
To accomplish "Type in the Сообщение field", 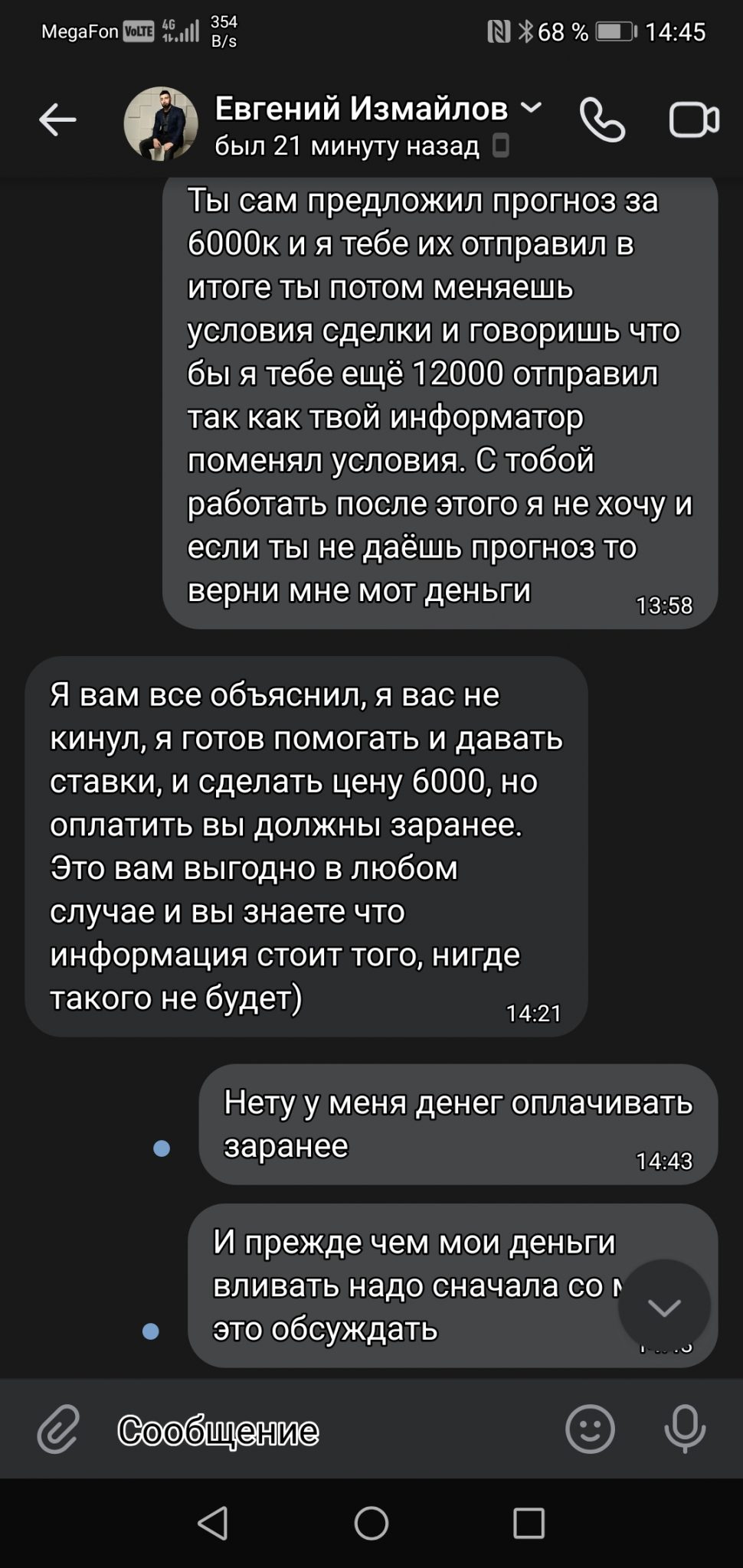I will click(329, 1429).
